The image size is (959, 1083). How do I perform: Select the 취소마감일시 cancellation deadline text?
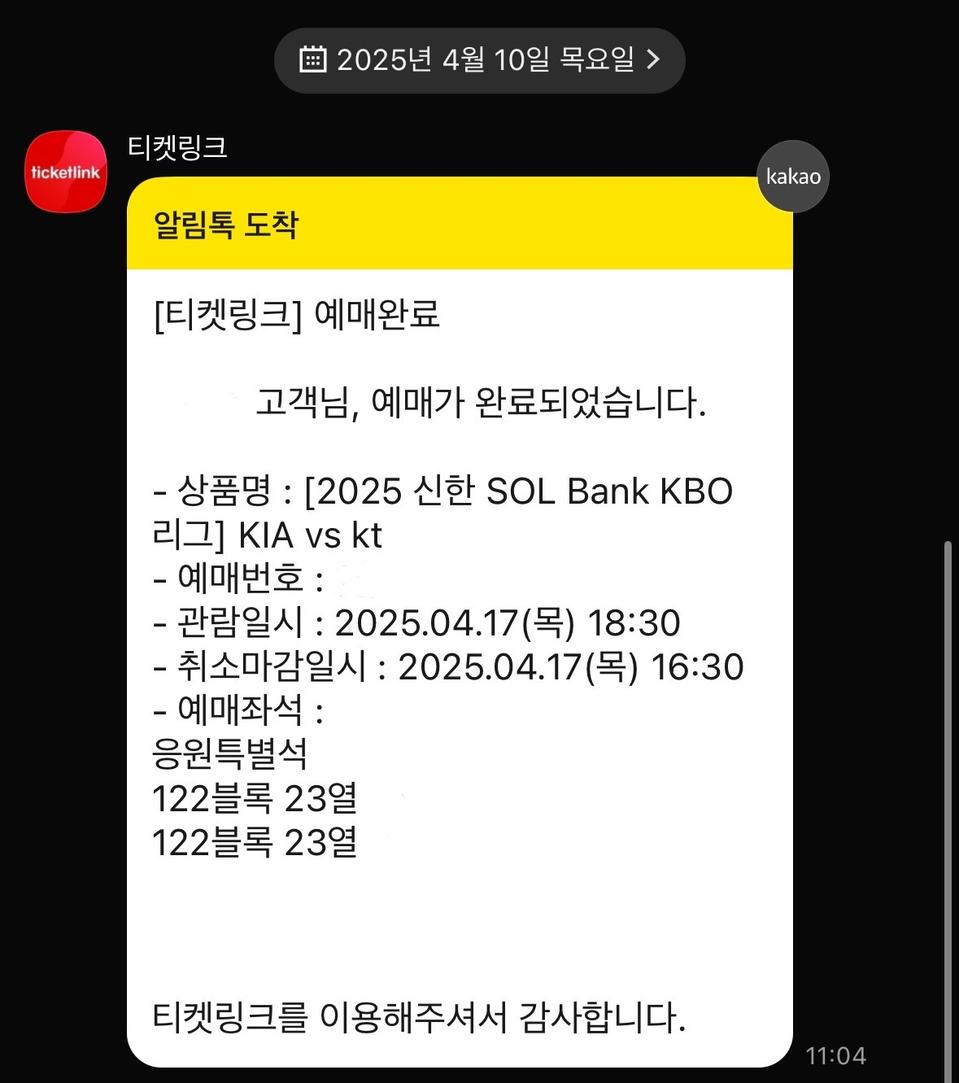coord(447,666)
